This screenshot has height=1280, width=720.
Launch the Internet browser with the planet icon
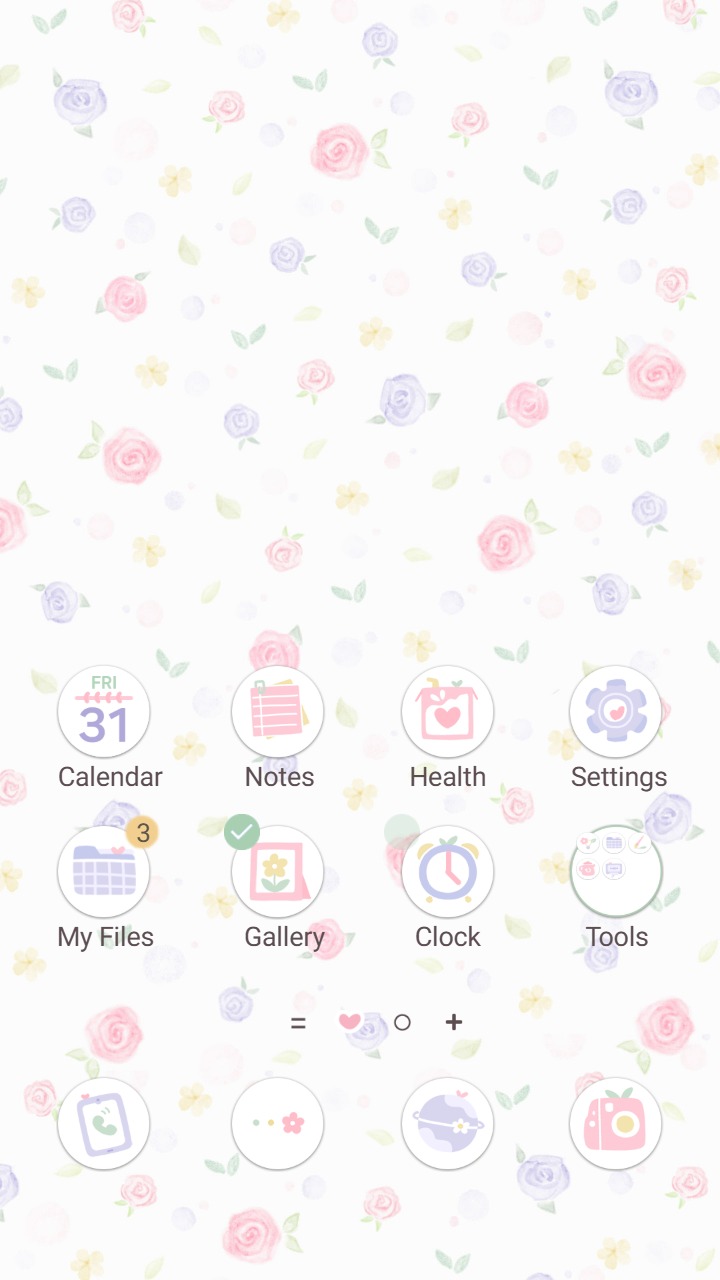click(x=447, y=1123)
